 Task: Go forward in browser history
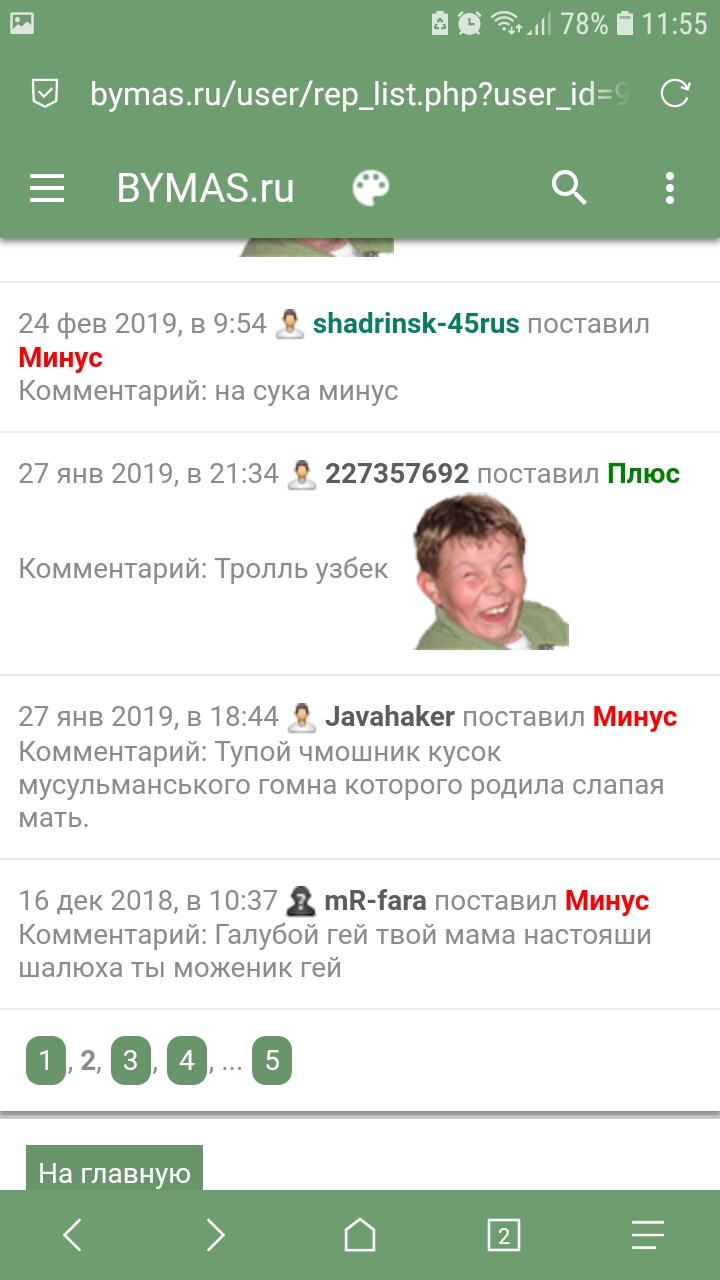click(x=216, y=1236)
